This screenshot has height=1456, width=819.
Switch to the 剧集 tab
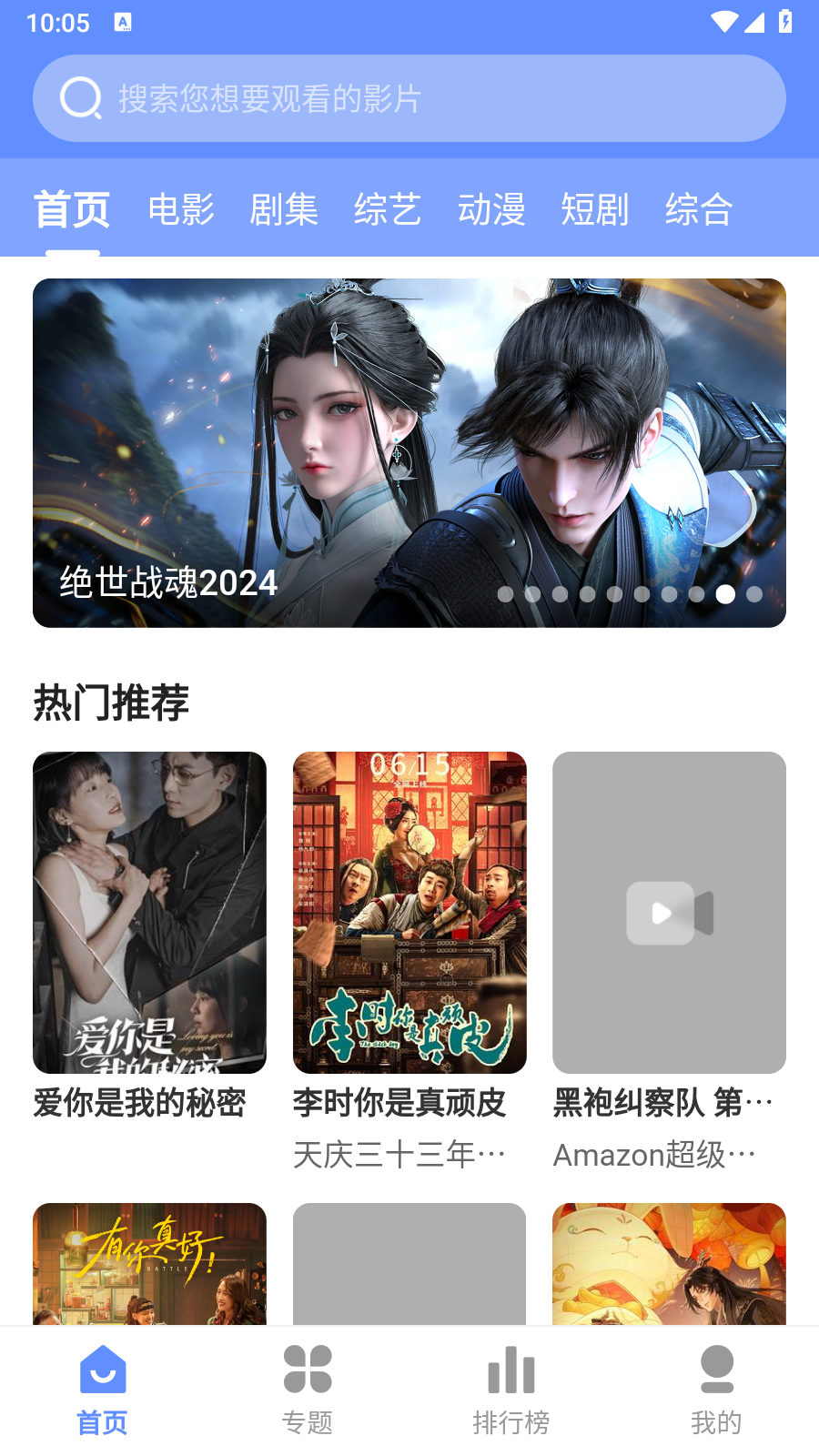click(x=284, y=209)
